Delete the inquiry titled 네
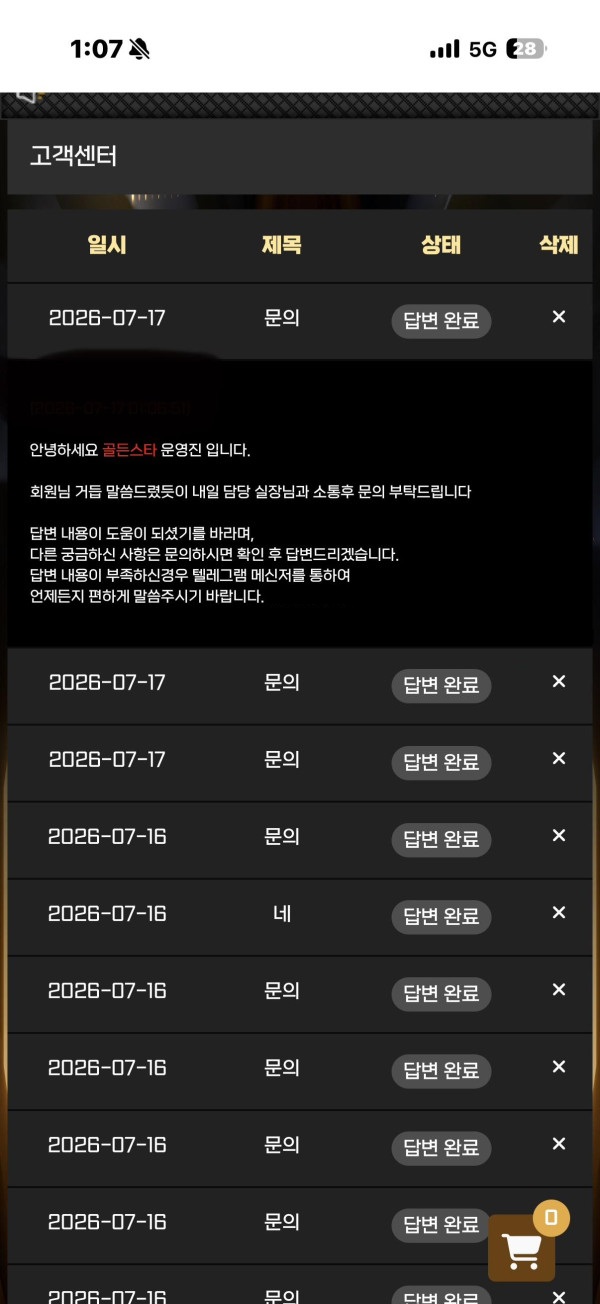 (559, 913)
